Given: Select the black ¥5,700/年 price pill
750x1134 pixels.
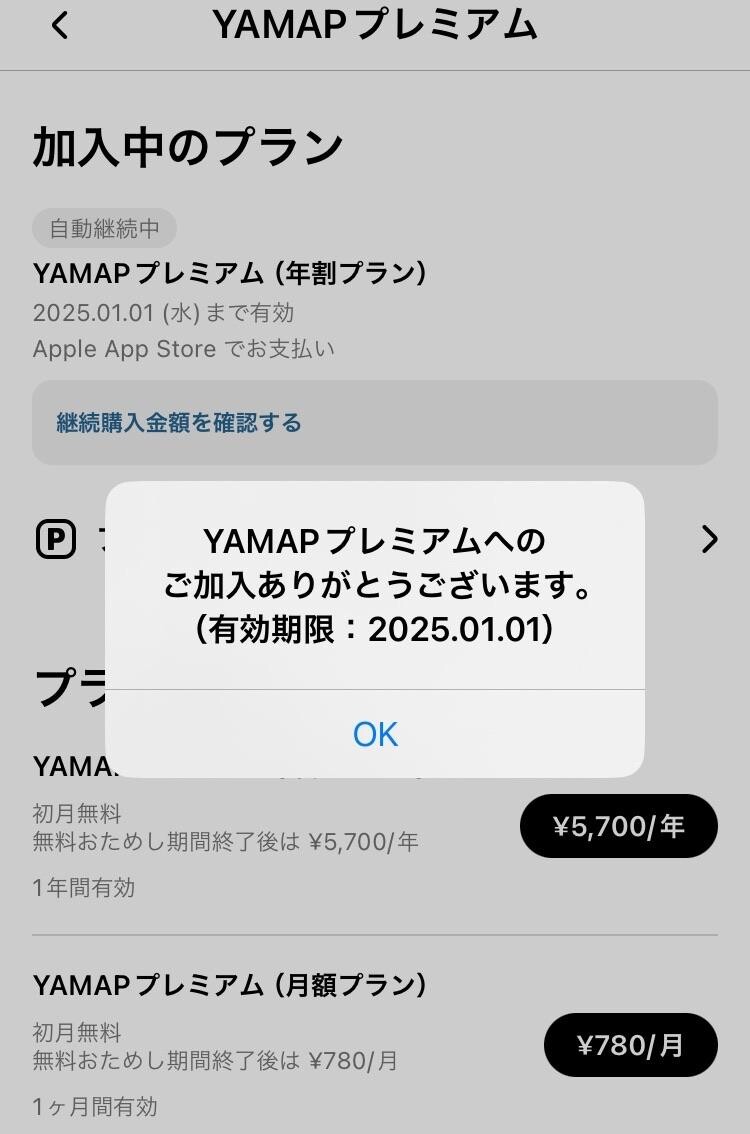Looking at the screenshot, I should coord(618,826).
